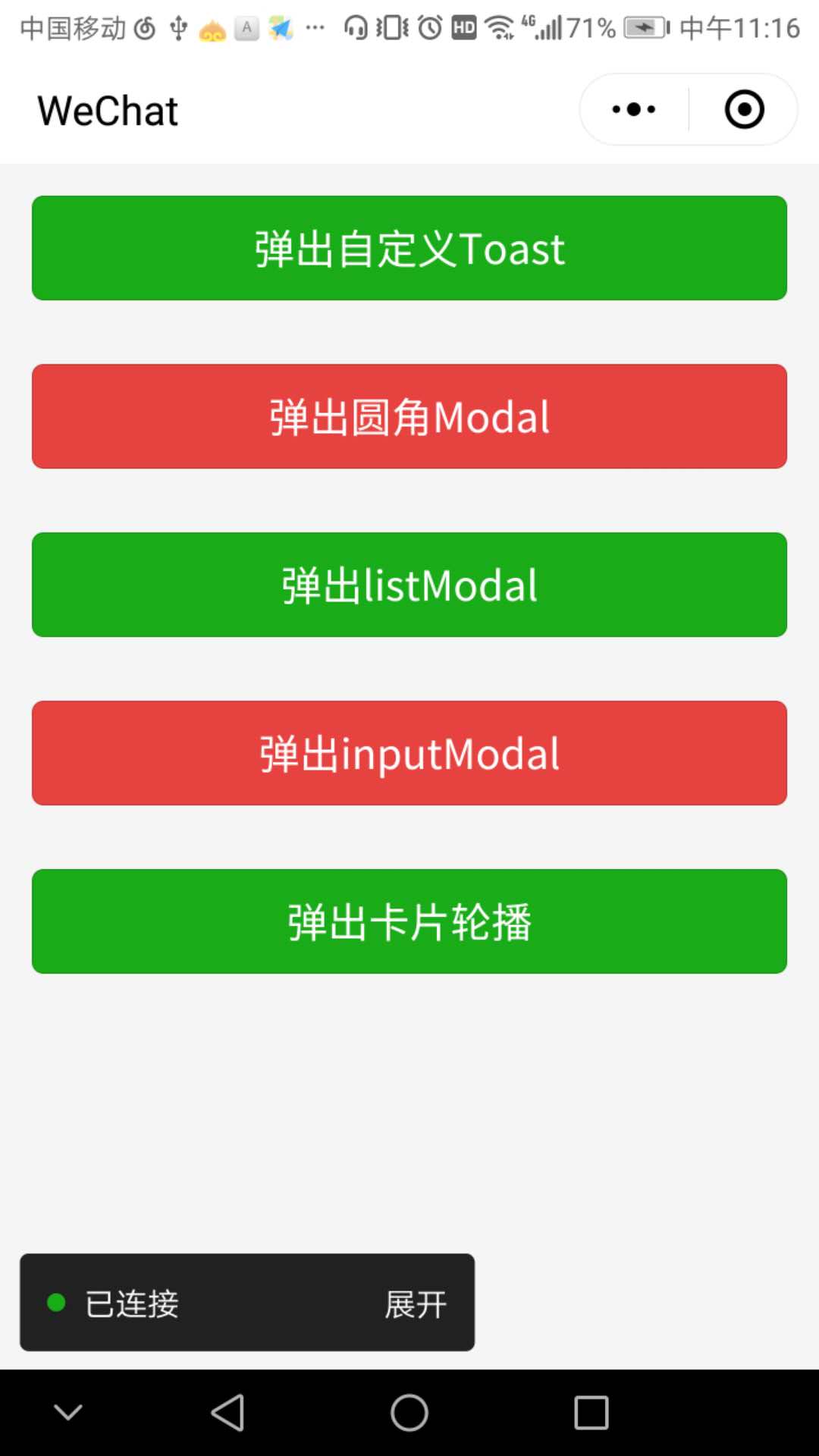This screenshot has height=1456, width=819.
Task: Return to the home screen
Action: point(409,1413)
